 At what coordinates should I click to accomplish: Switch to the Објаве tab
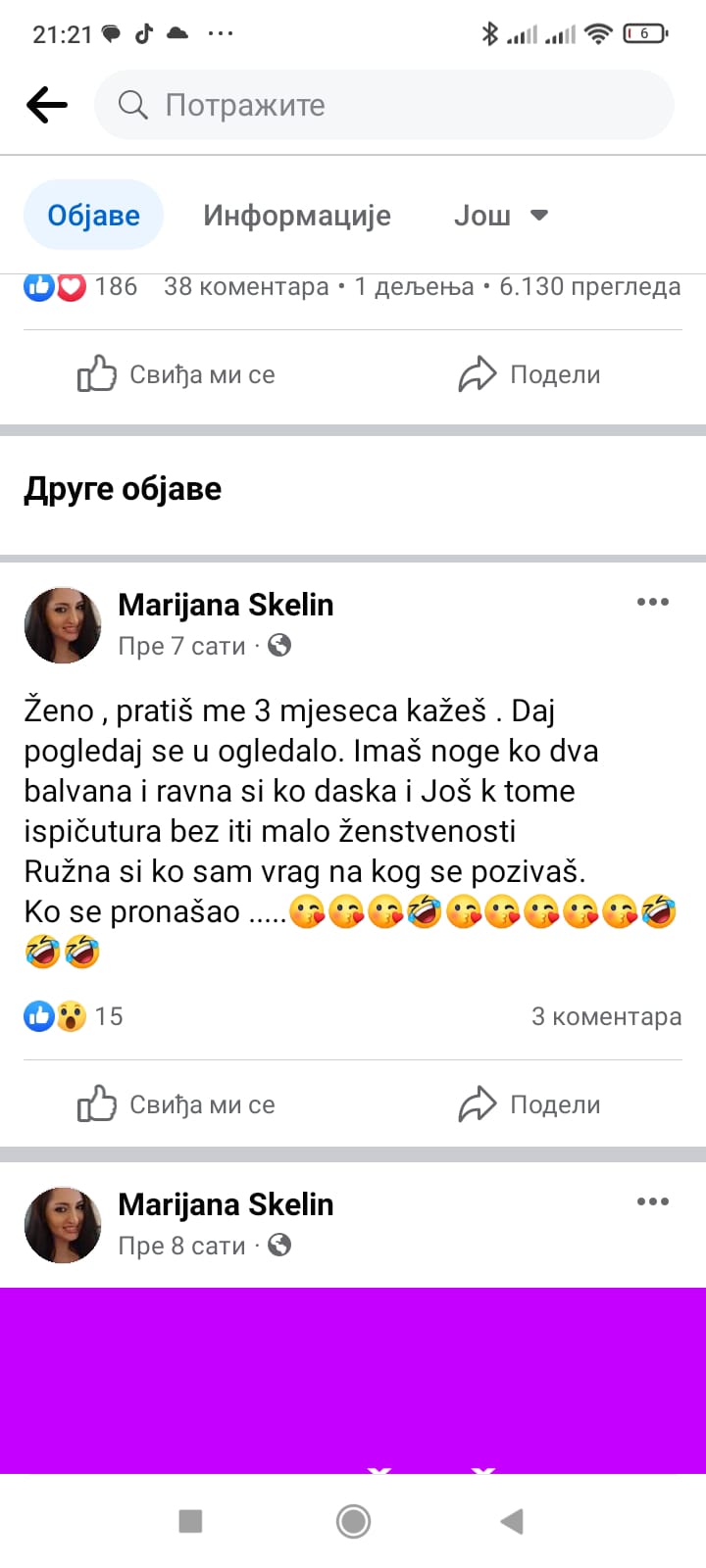93,216
